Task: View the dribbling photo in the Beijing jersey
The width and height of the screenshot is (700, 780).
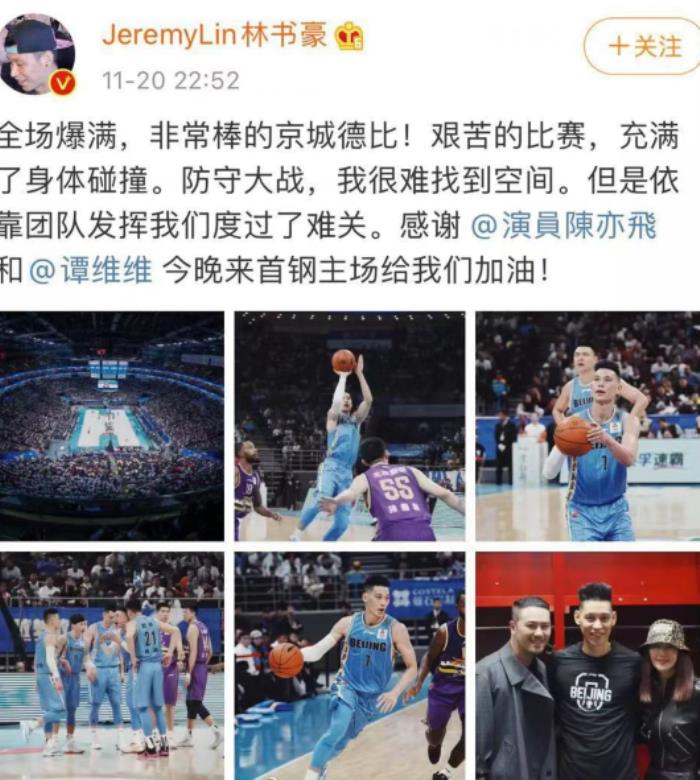Action: [x=349, y=665]
